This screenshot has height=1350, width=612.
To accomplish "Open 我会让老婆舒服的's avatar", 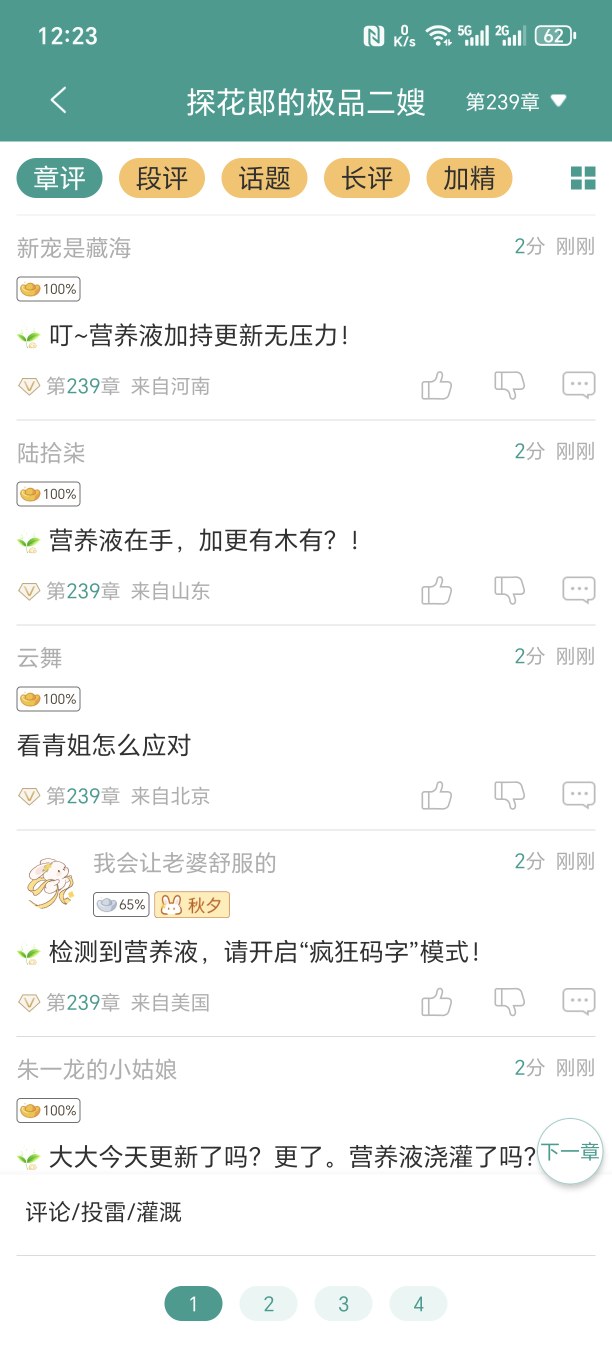I will [49, 884].
